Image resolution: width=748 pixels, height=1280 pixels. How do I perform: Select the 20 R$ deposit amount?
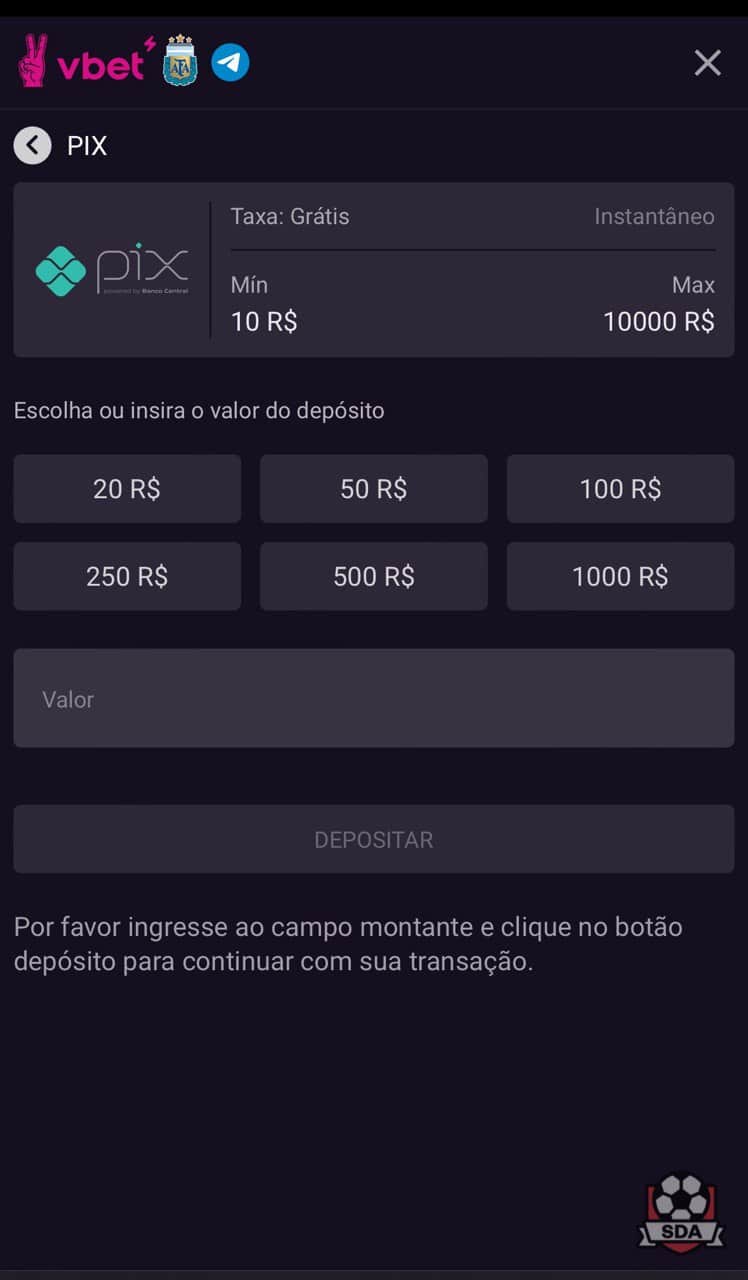click(x=127, y=489)
